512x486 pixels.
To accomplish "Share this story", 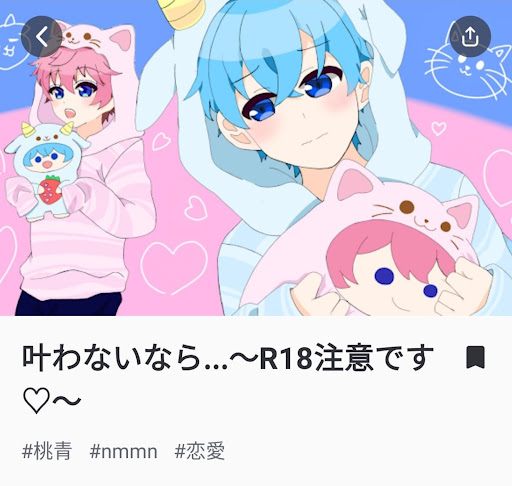I will coord(470,36).
